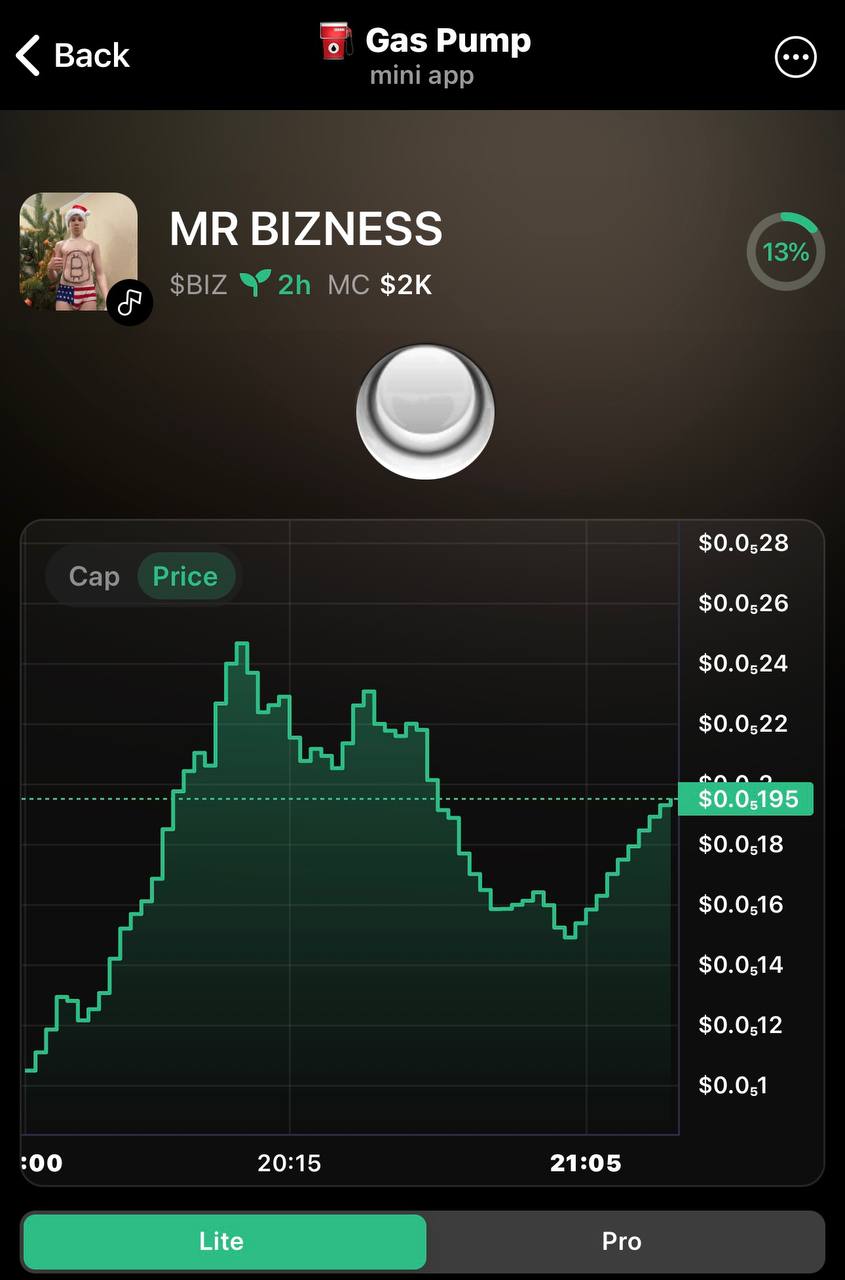Play the token's music note sound
Viewport: 845px width, 1280px height.
[x=130, y=301]
